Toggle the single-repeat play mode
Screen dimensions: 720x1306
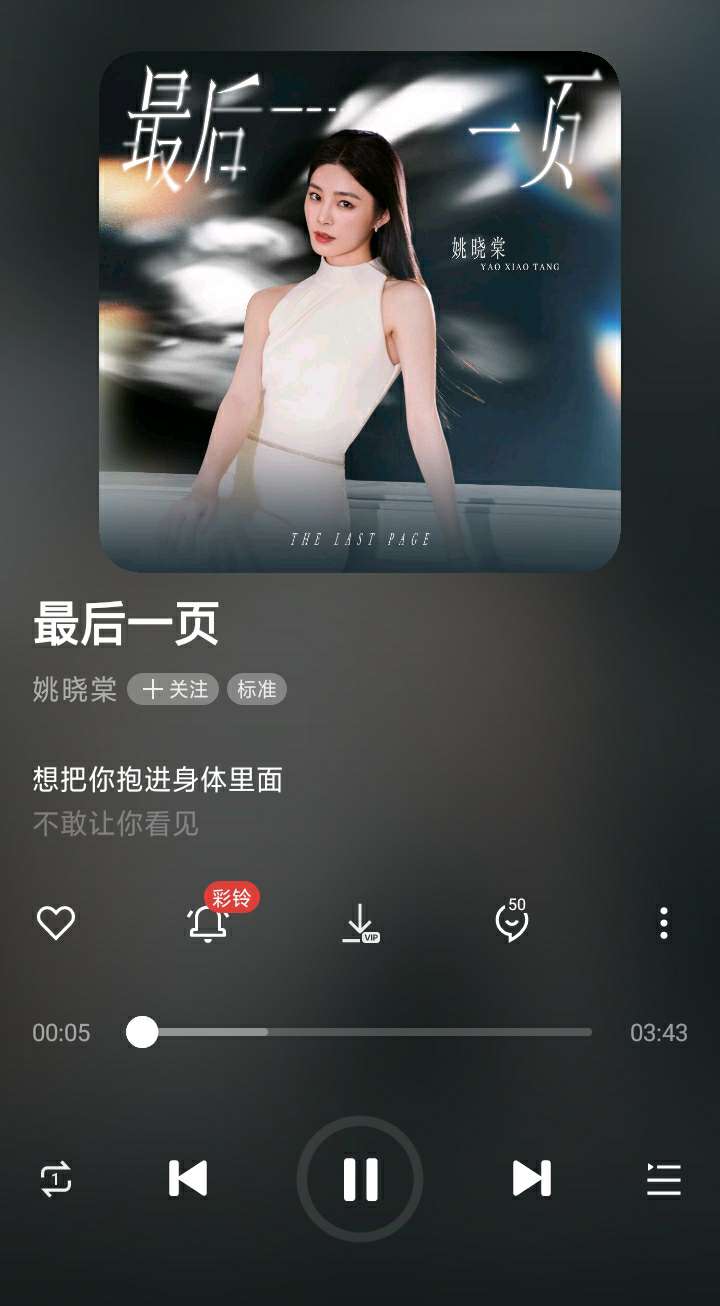56,1179
